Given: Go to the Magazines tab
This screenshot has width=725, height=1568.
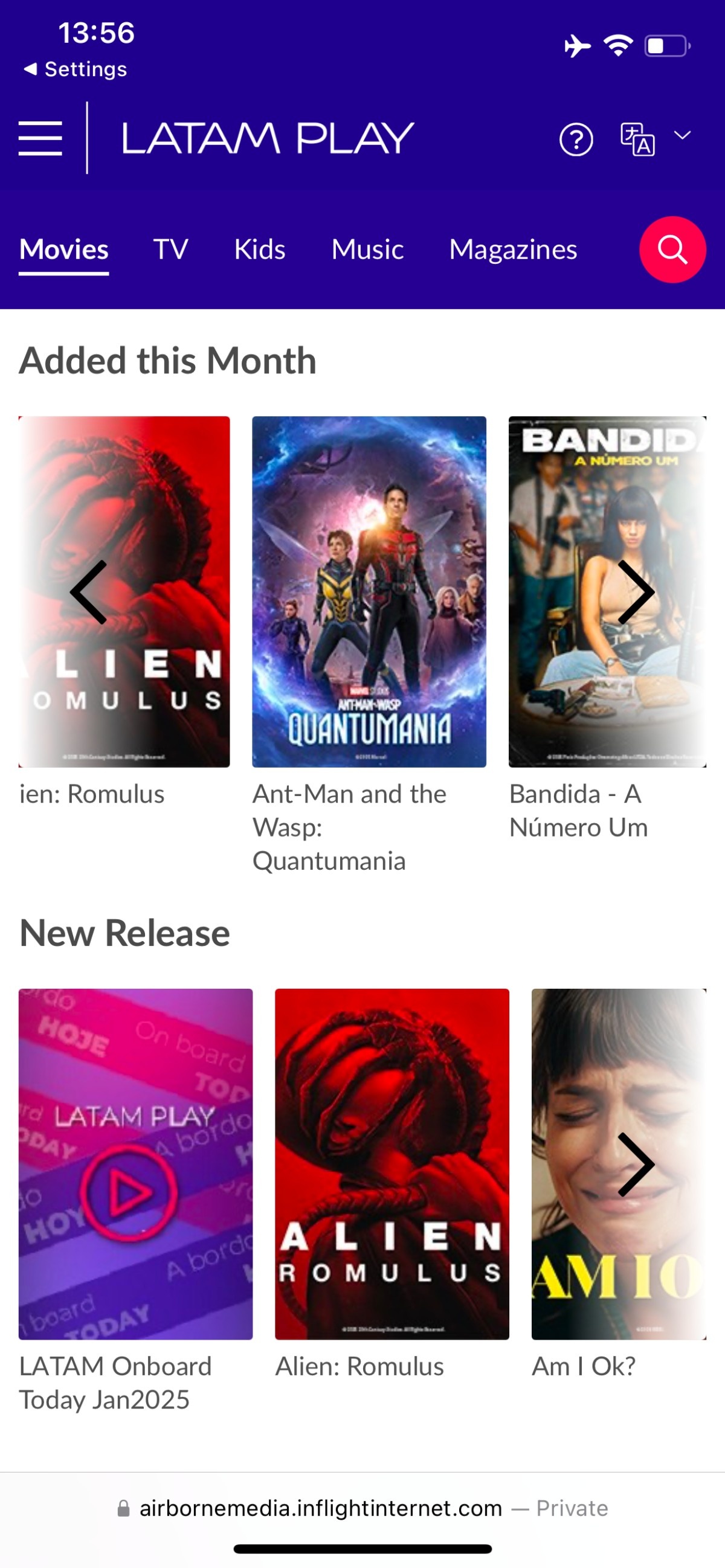Looking at the screenshot, I should coord(512,249).
